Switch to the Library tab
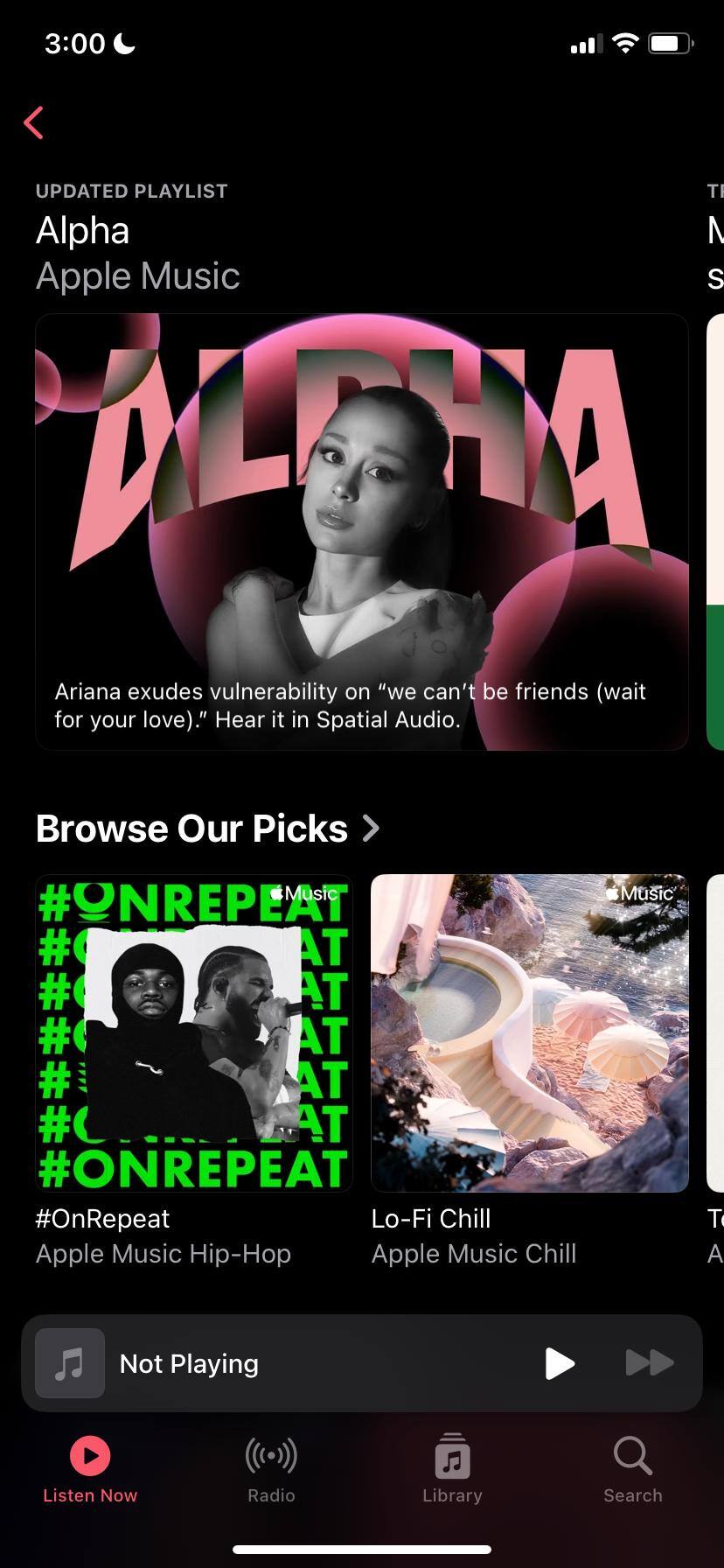Viewport: 724px width, 1568px height. pos(452,1470)
